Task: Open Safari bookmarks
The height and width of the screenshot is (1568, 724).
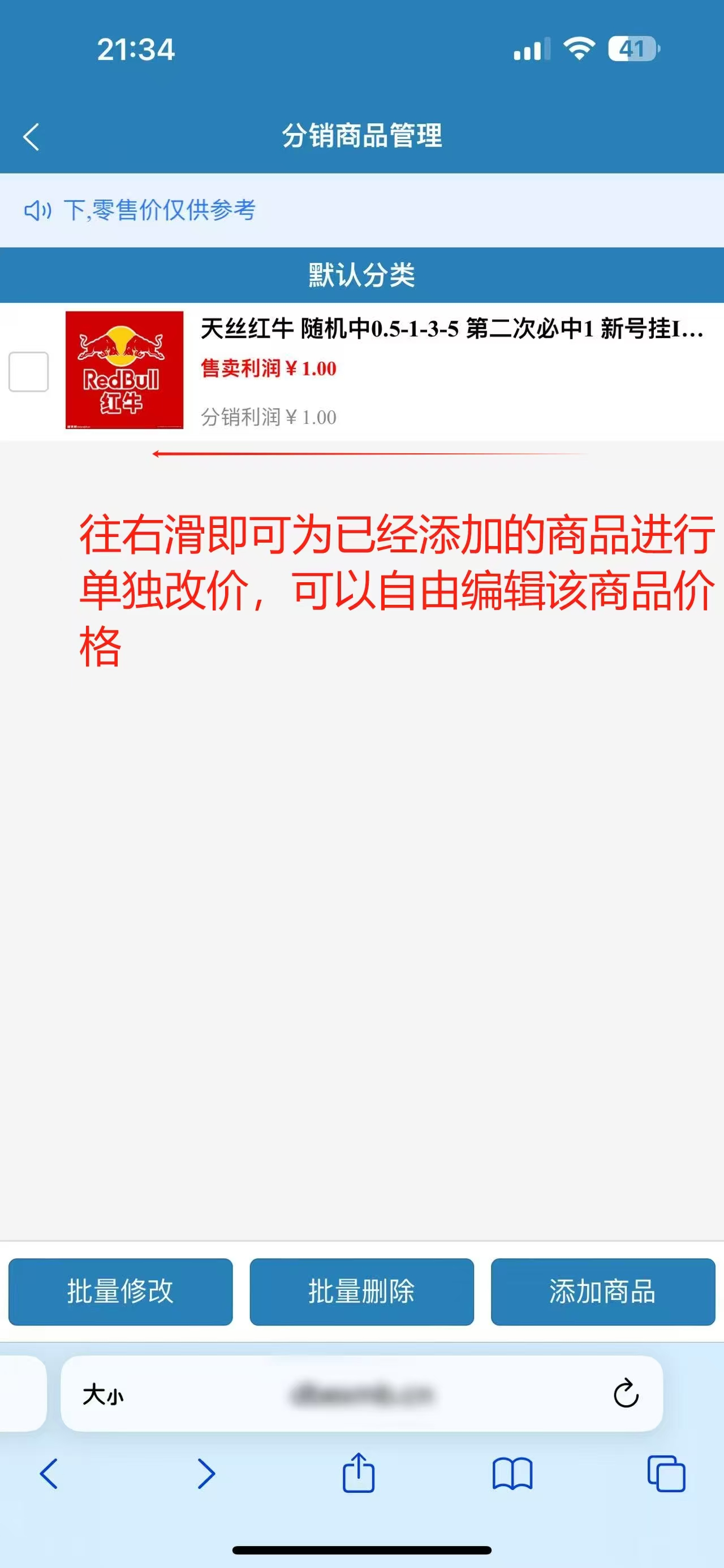Action: [x=512, y=1474]
